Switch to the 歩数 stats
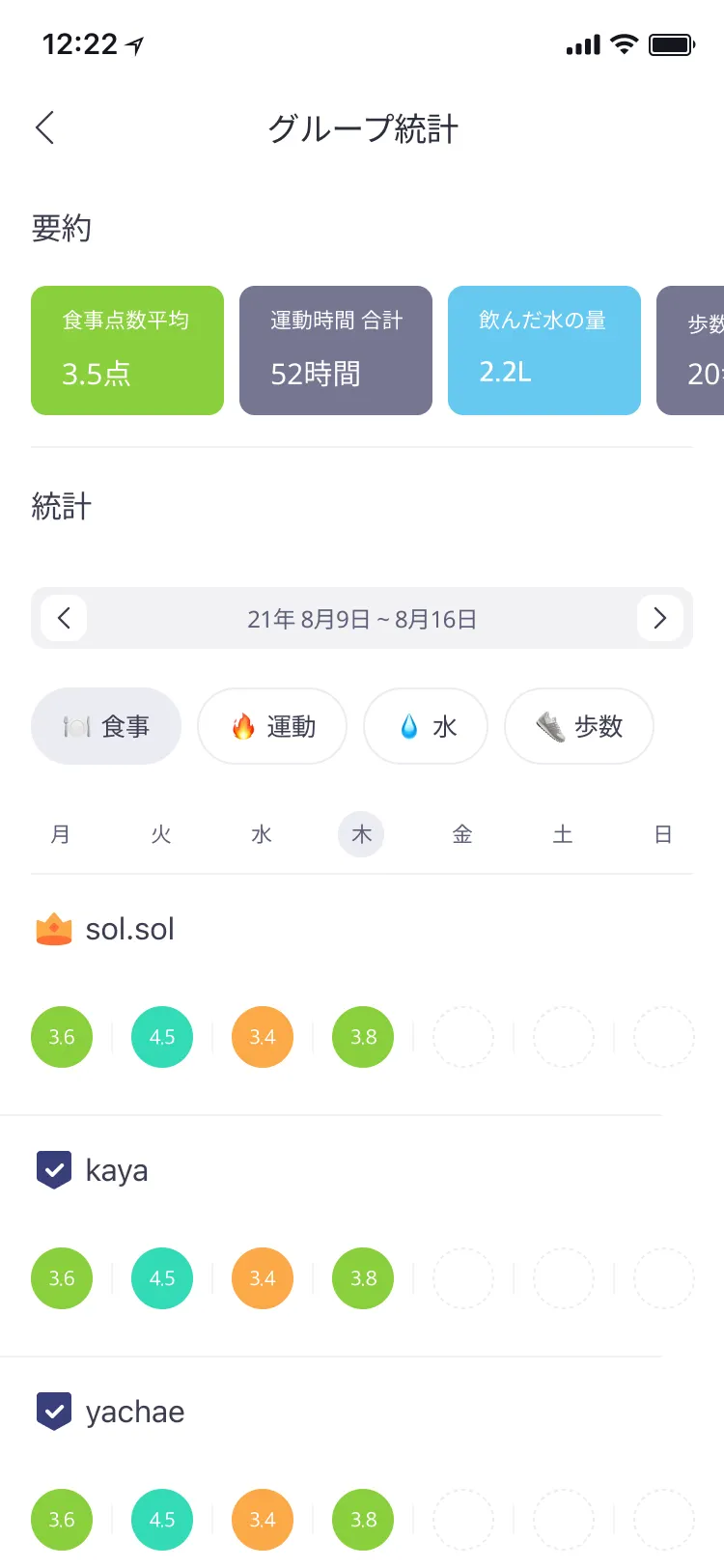This screenshot has width=724, height=1568. click(x=579, y=726)
